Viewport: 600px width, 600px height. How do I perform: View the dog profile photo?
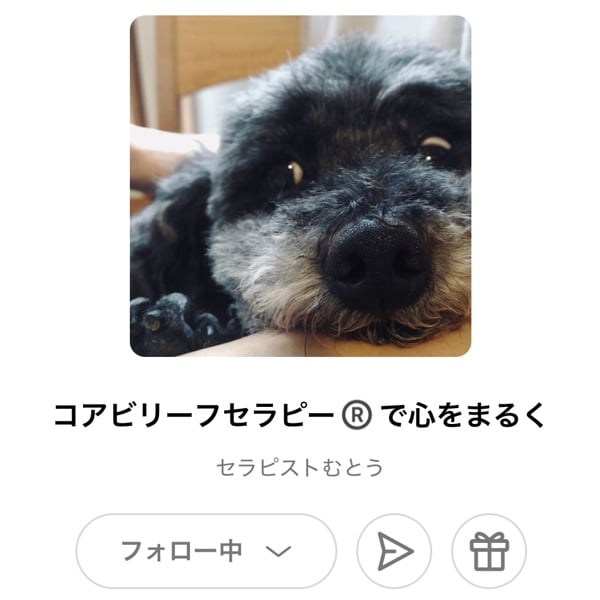tap(300, 186)
